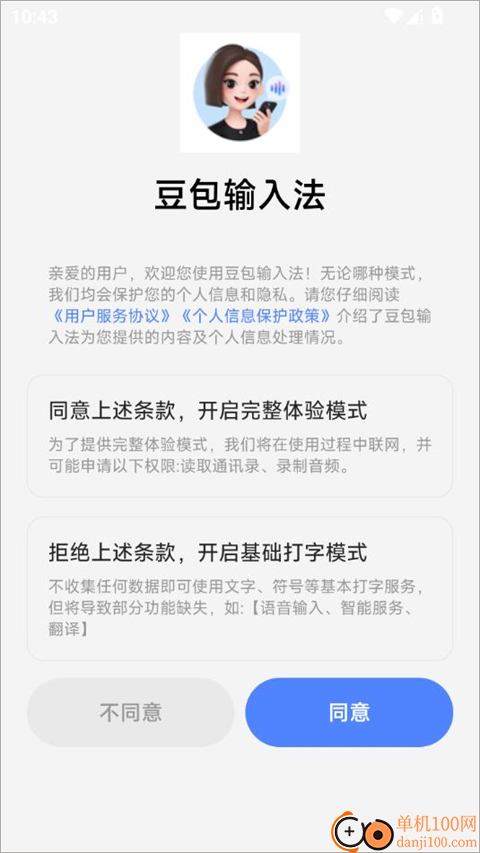
Task: Open the 《用户服务协议》 link
Action: pyautogui.click(x=113, y=316)
